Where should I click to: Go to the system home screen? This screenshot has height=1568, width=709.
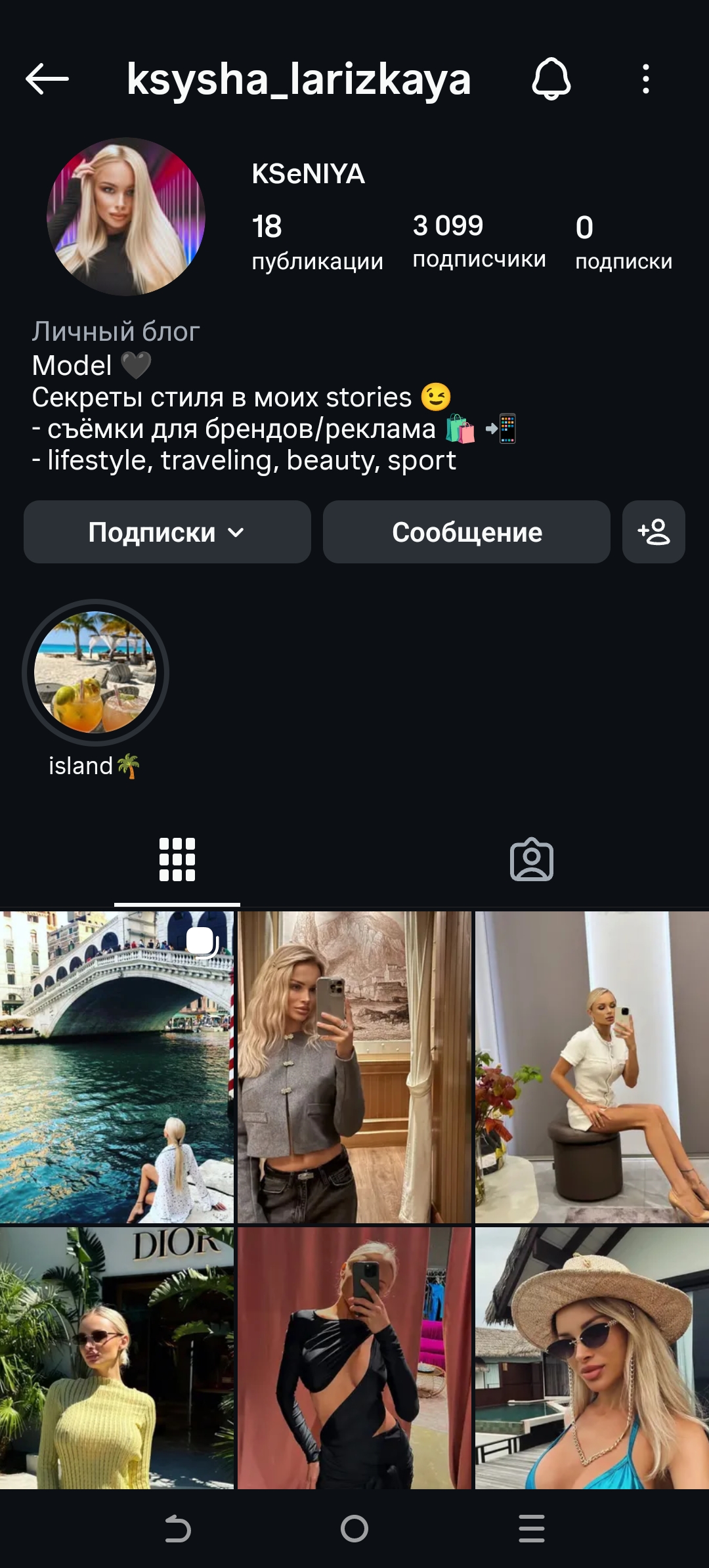tap(354, 1529)
